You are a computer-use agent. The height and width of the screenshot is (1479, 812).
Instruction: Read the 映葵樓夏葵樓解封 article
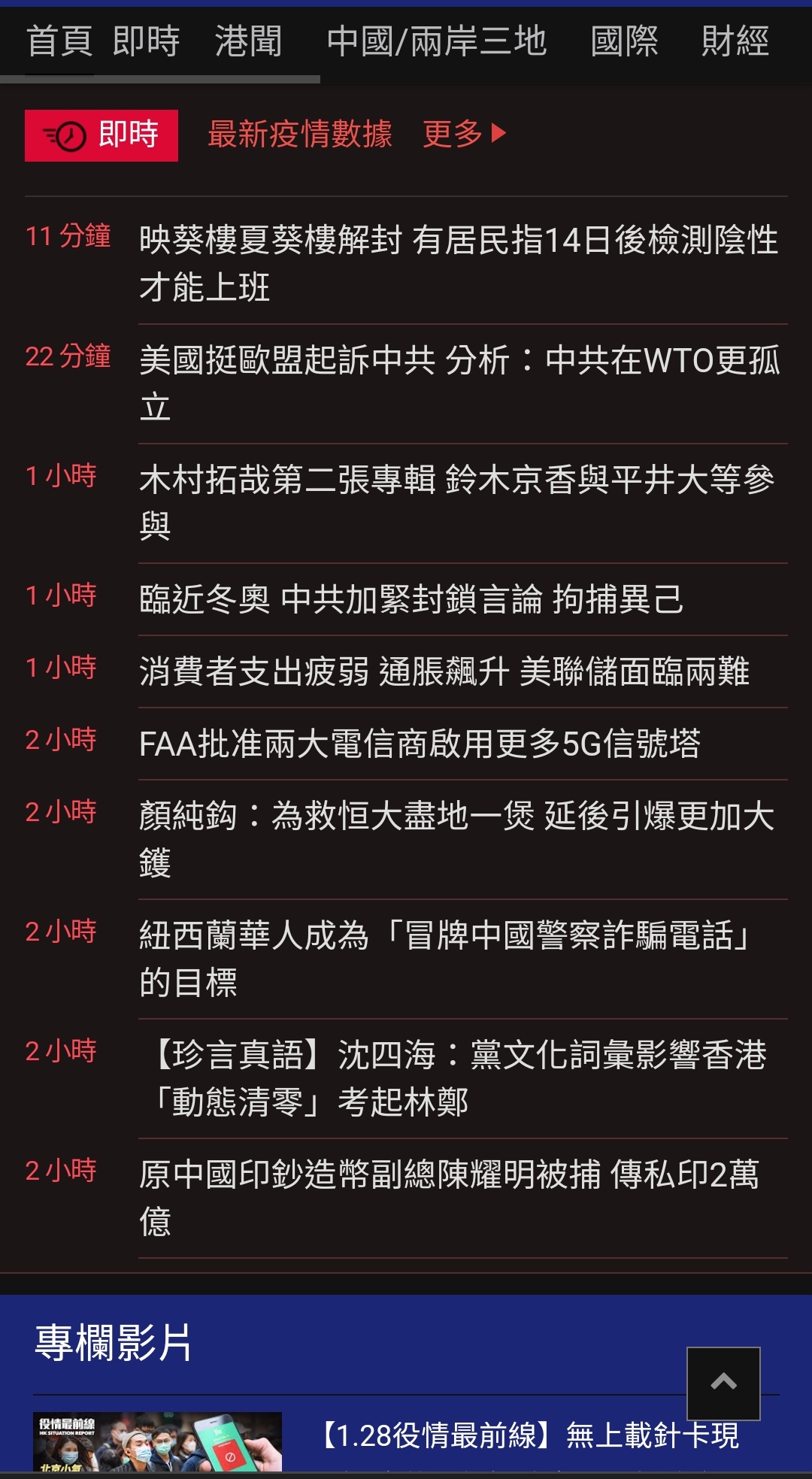coord(459,263)
